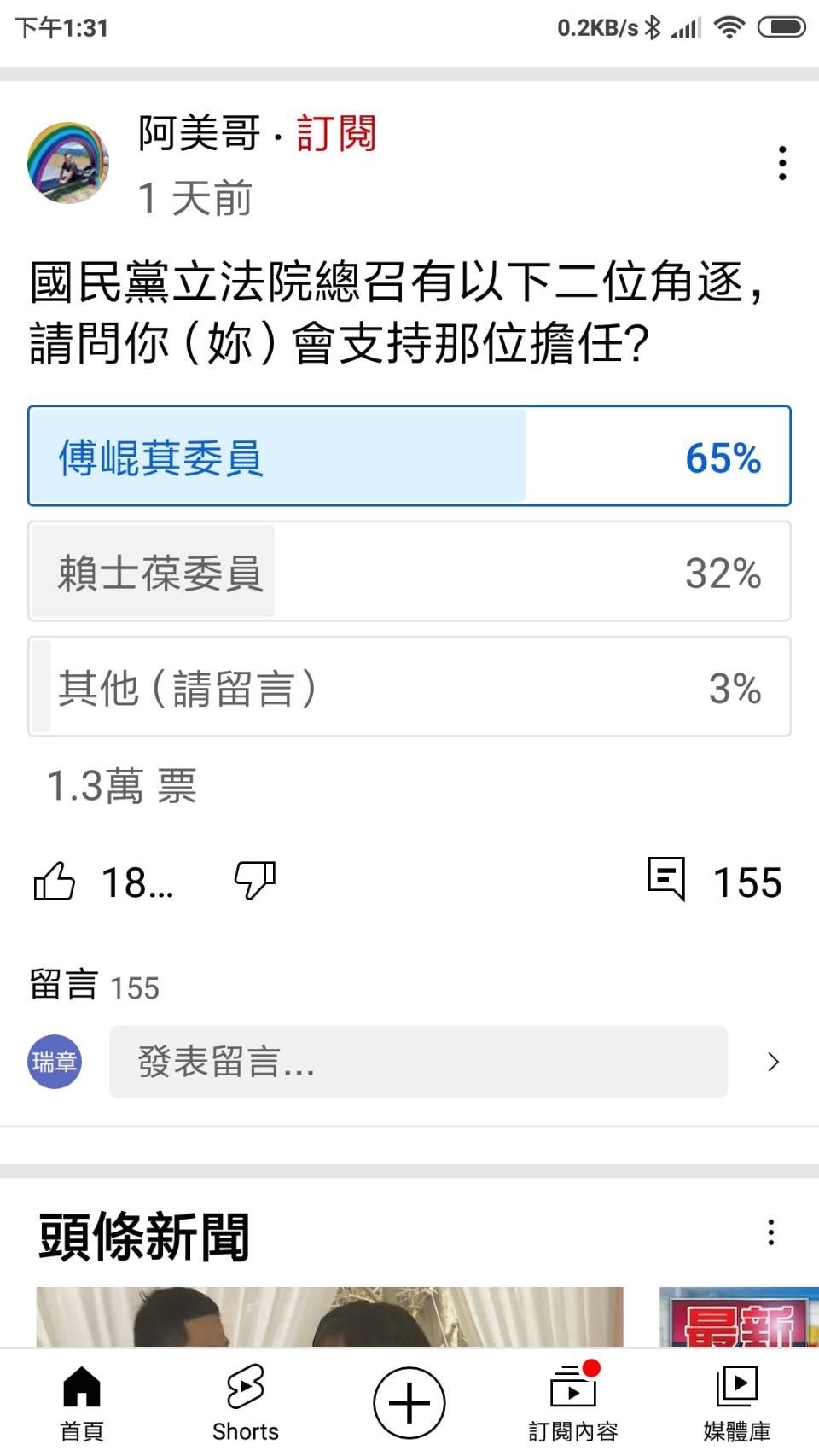Viewport: 819px width, 1456px height.
Task: Expand comments with the chevron arrow
Action: tap(774, 1062)
